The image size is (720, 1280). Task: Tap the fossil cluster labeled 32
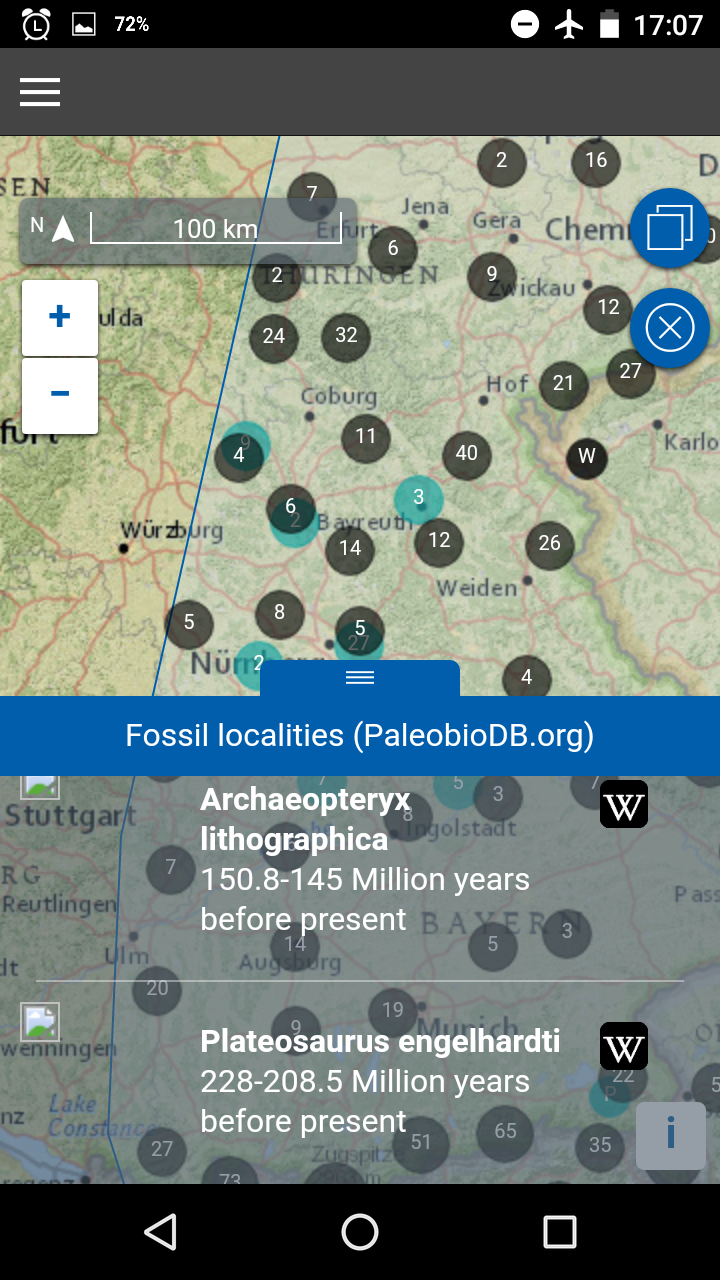(x=346, y=335)
